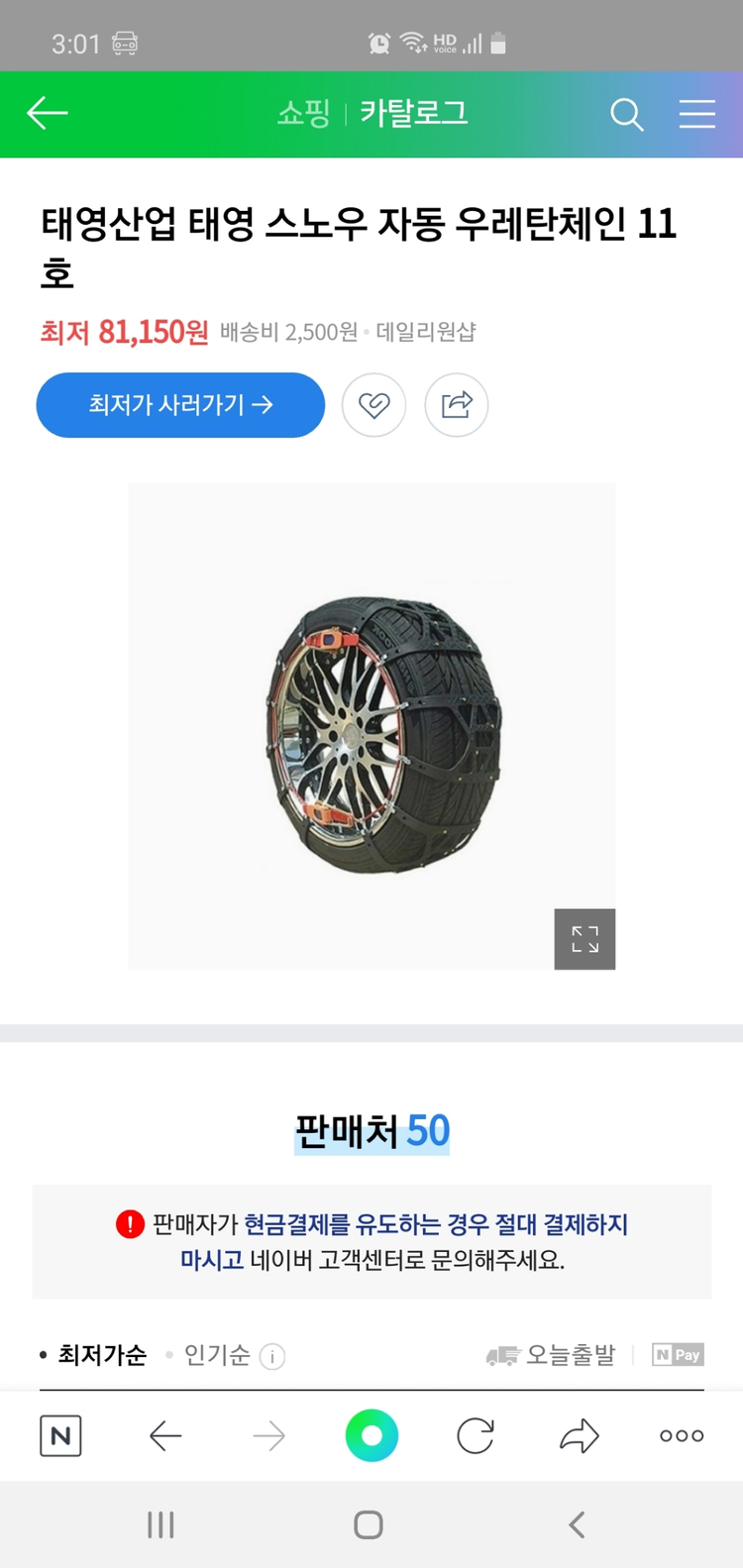Open Naver home via the N icon
Image resolution: width=743 pixels, height=1568 pixels.
coord(58,1435)
